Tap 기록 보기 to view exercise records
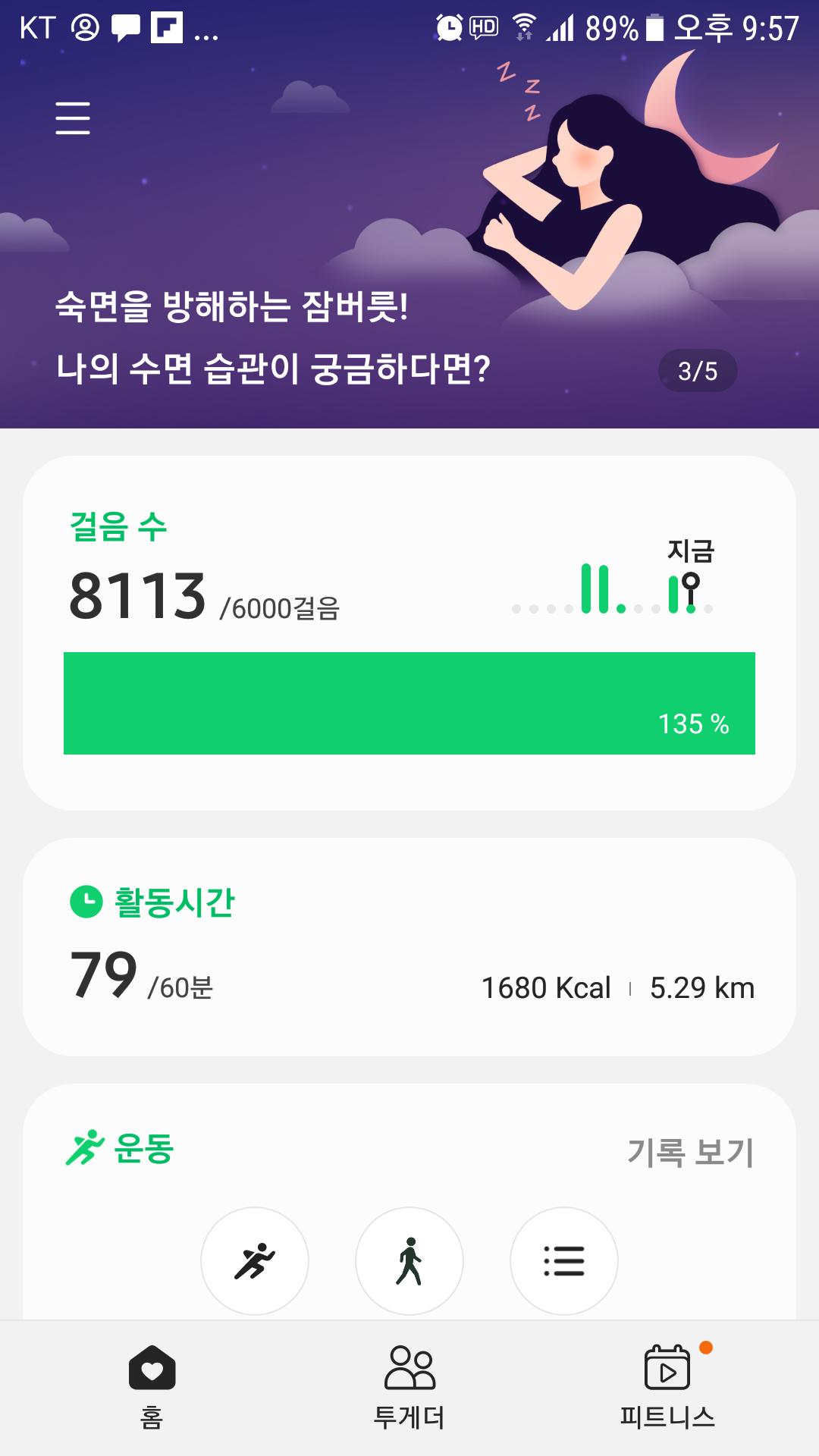 tap(690, 1152)
